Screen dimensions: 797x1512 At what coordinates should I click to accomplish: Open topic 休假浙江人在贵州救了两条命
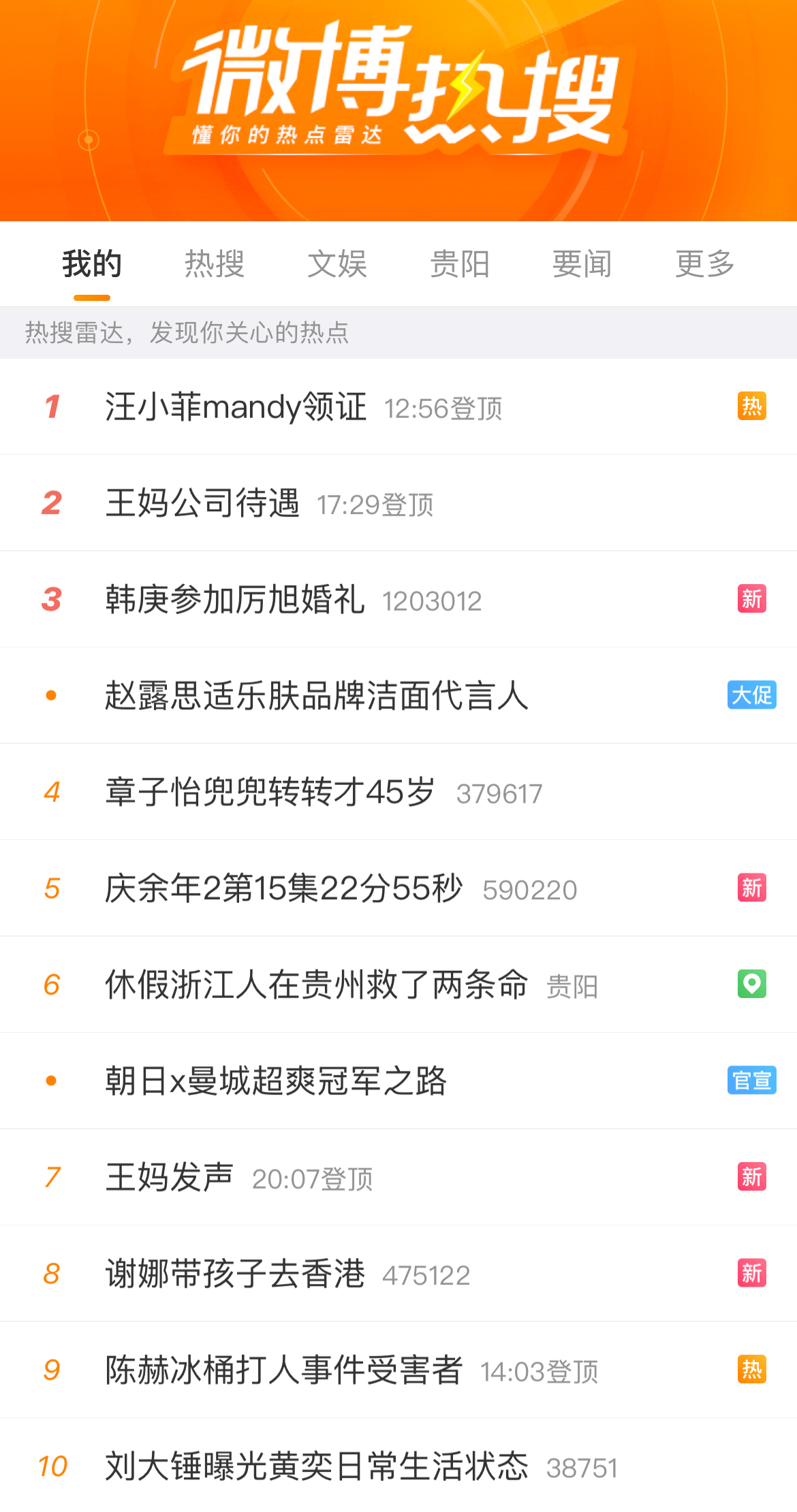(x=317, y=985)
